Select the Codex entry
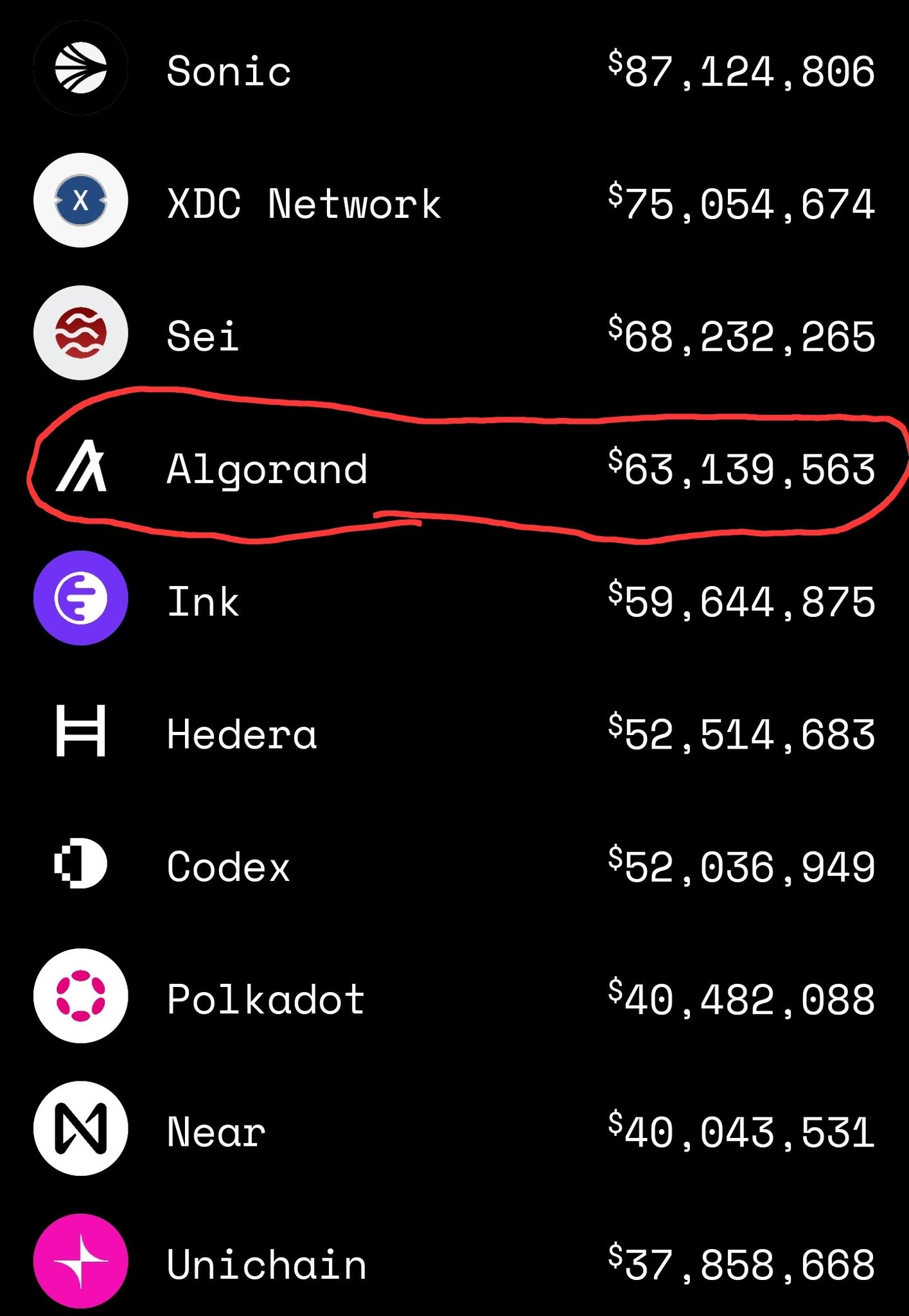The height and width of the screenshot is (1316, 909). click(x=228, y=866)
